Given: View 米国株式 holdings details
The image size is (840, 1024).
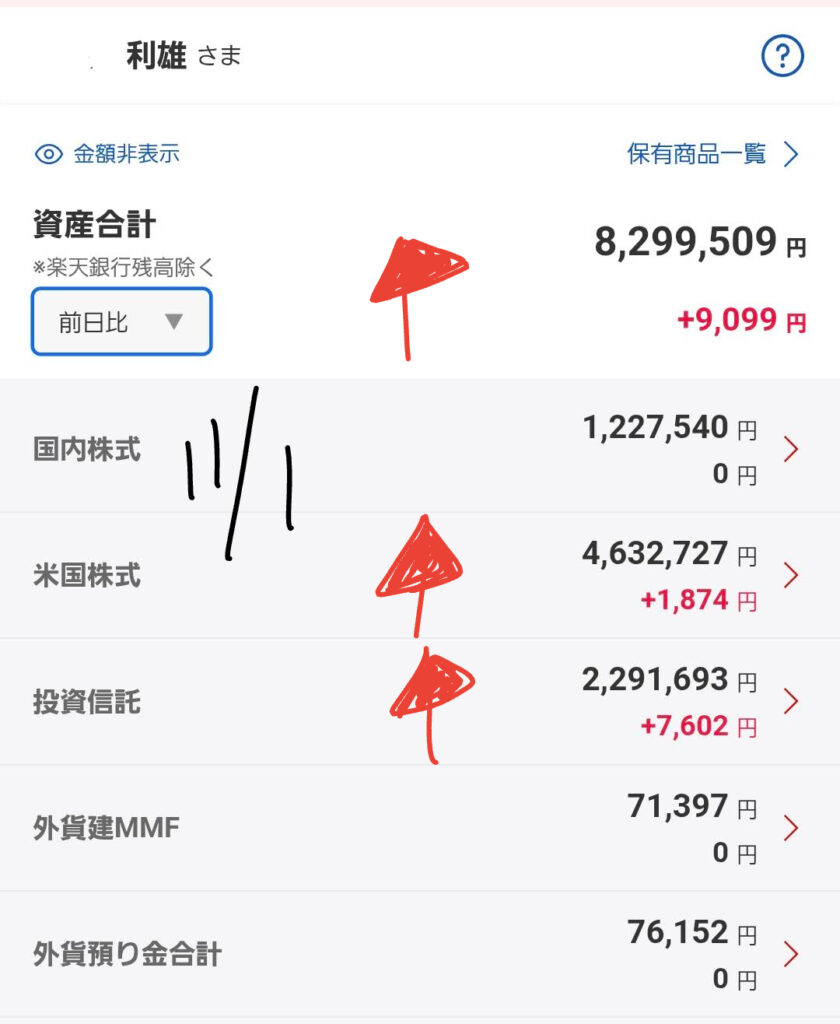Looking at the screenshot, I should click(x=420, y=576).
